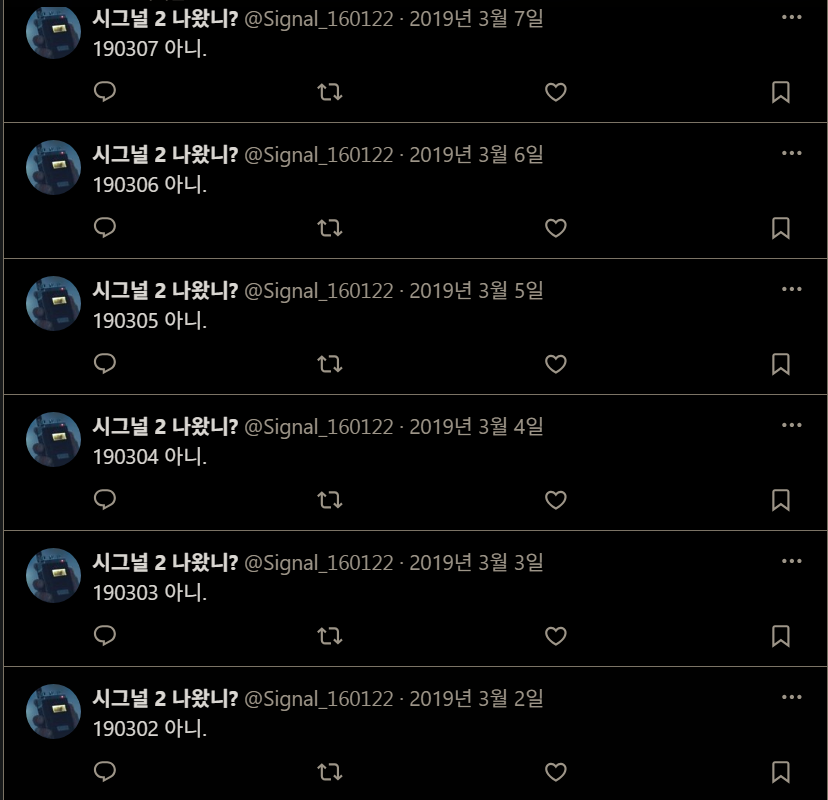The width and height of the screenshot is (828, 800).
Task: Open the tweet dated 2019년 3월 6일
Action: pos(476,155)
